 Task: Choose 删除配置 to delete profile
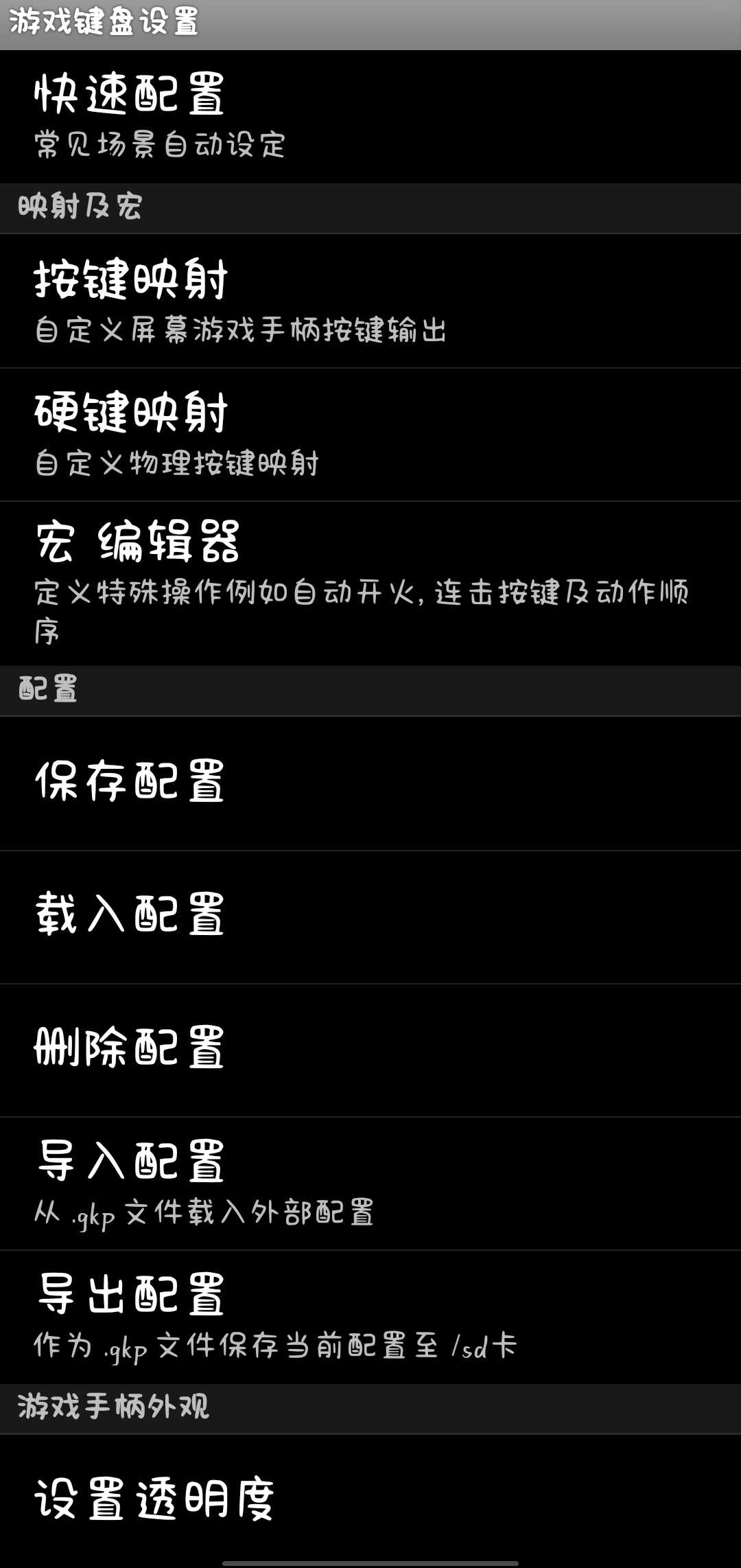(x=370, y=1049)
